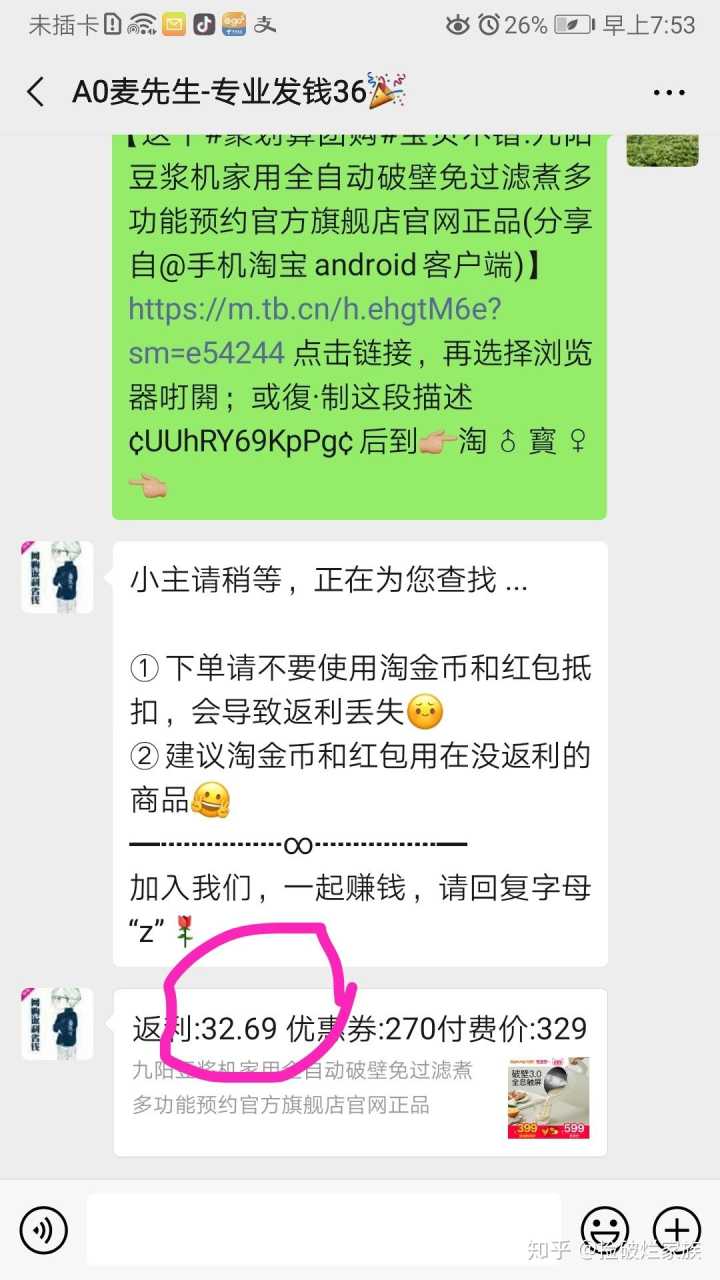Open the emoji picker
The image size is (720, 1280).
click(606, 1229)
